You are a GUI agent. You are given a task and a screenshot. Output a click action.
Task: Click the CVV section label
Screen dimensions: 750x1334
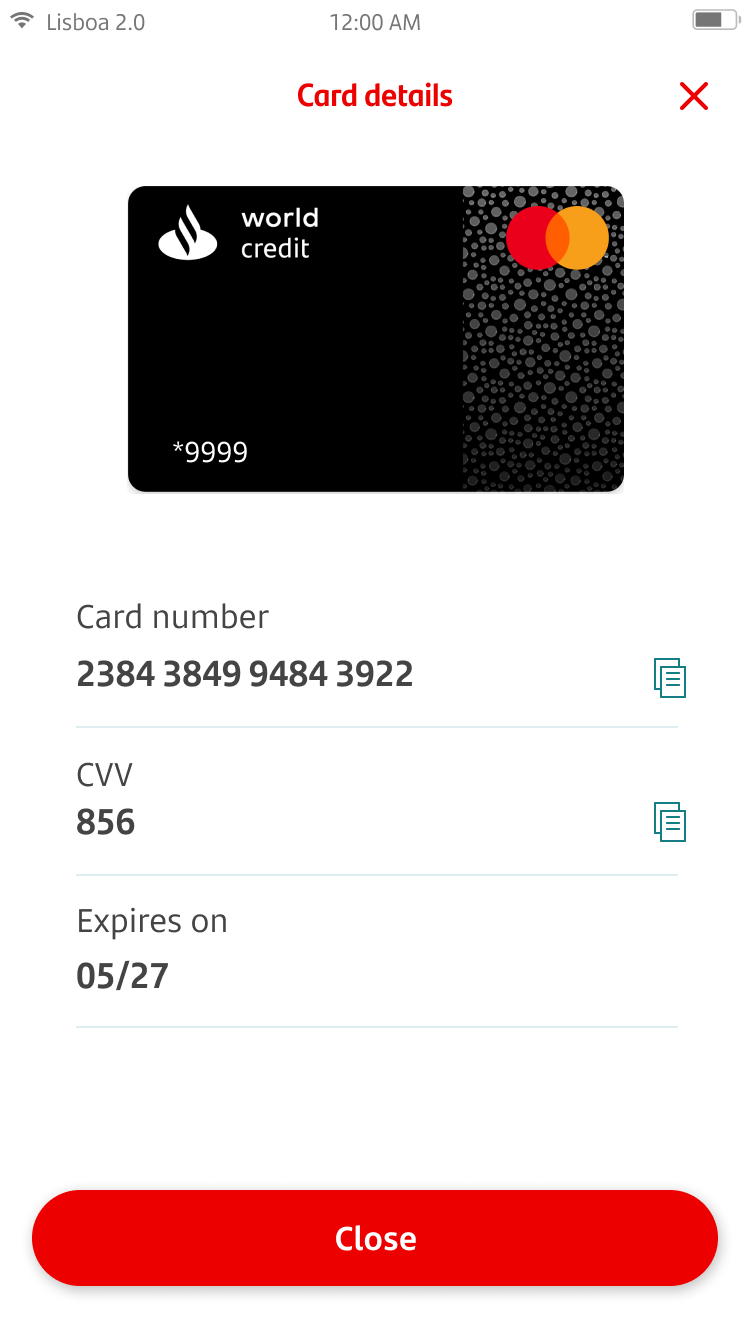coord(104,774)
